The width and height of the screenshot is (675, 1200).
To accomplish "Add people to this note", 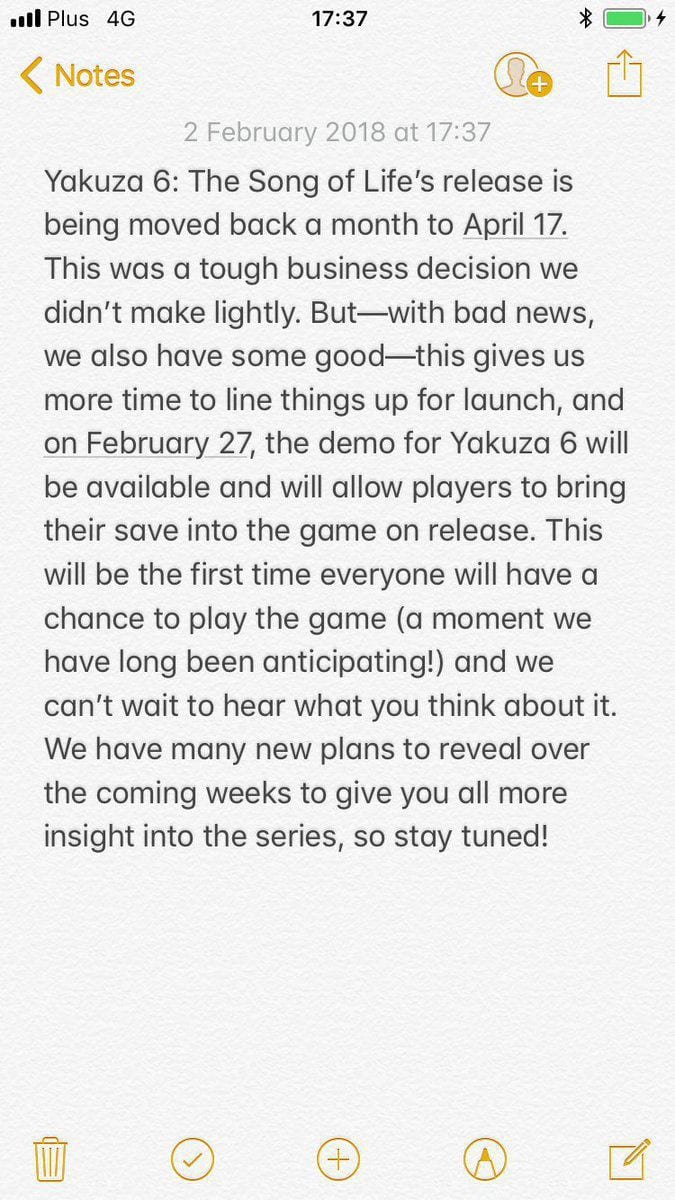I will click(523, 75).
